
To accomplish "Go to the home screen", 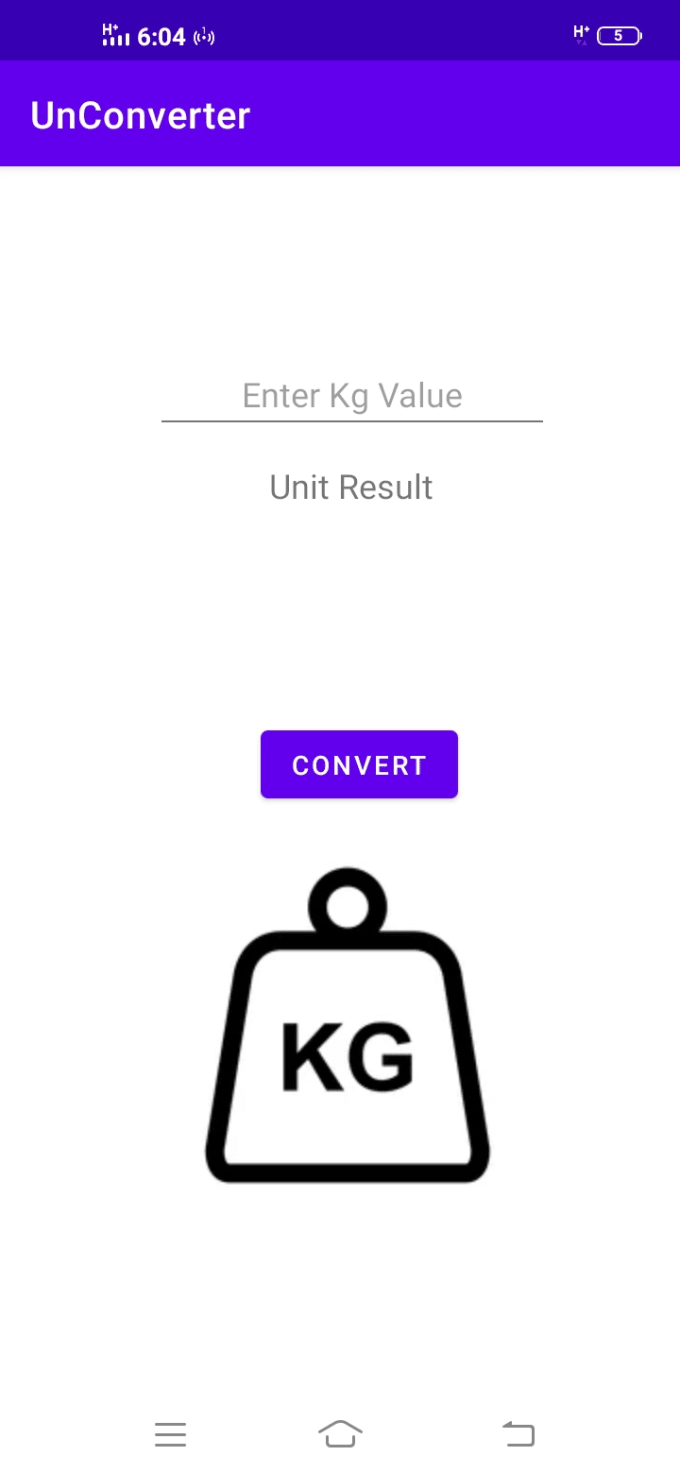I will click(340, 1434).
